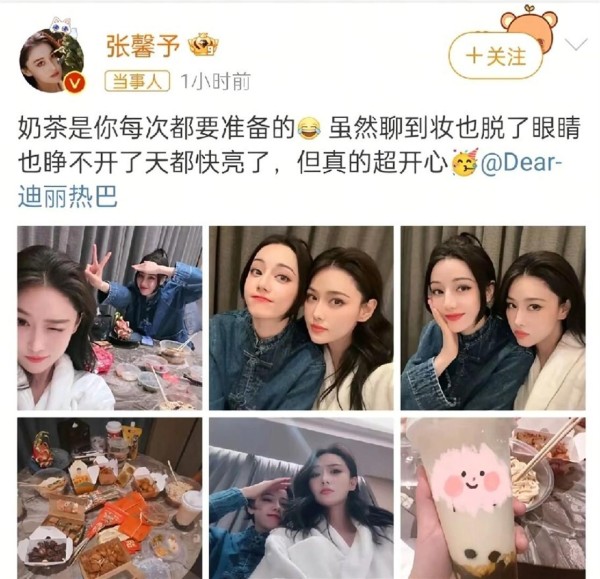Expand the post options chevron
This screenshot has width=600, height=579.
coord(577,45)
